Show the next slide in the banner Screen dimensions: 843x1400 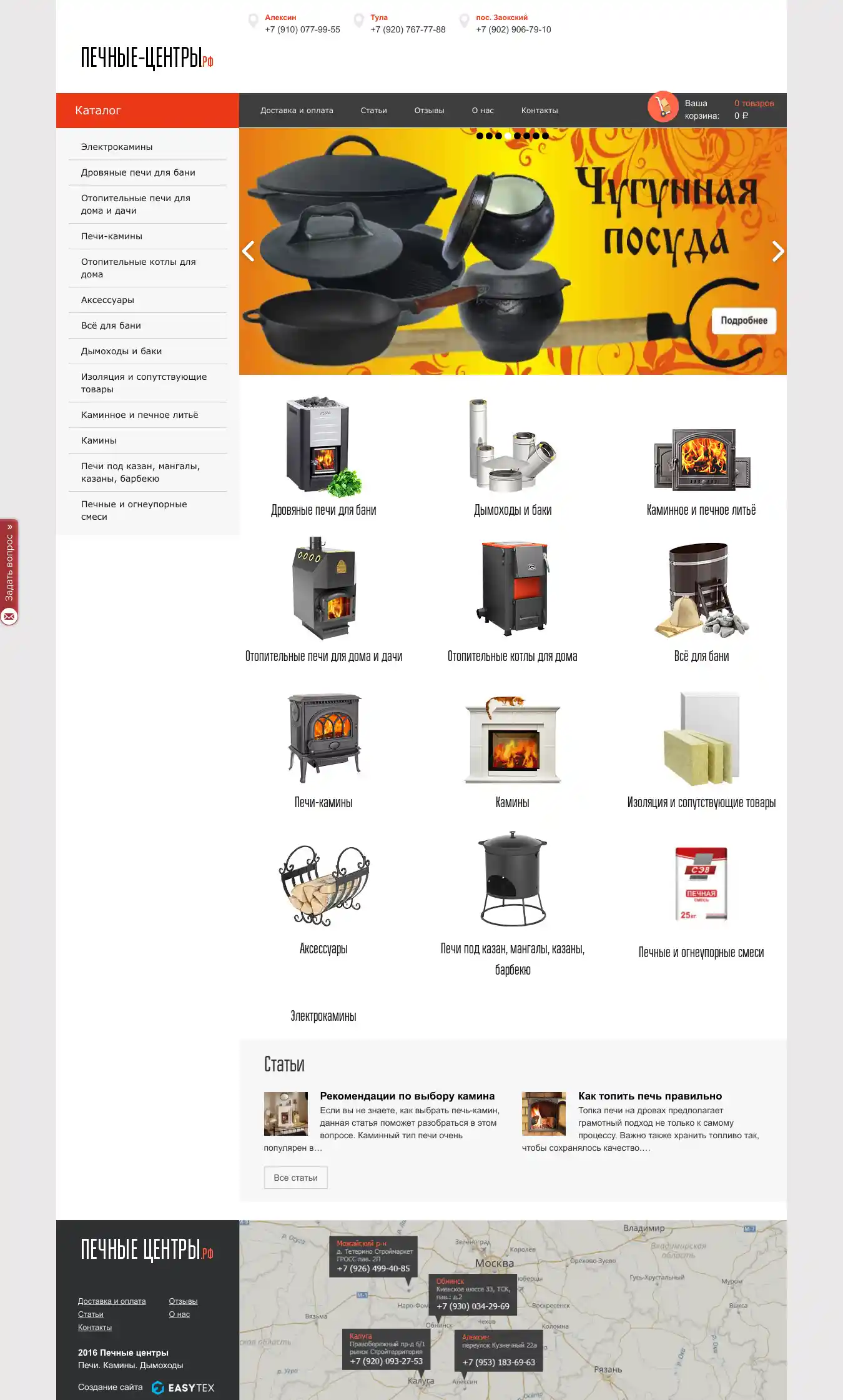pyautogui.click(x=777, y=251)
